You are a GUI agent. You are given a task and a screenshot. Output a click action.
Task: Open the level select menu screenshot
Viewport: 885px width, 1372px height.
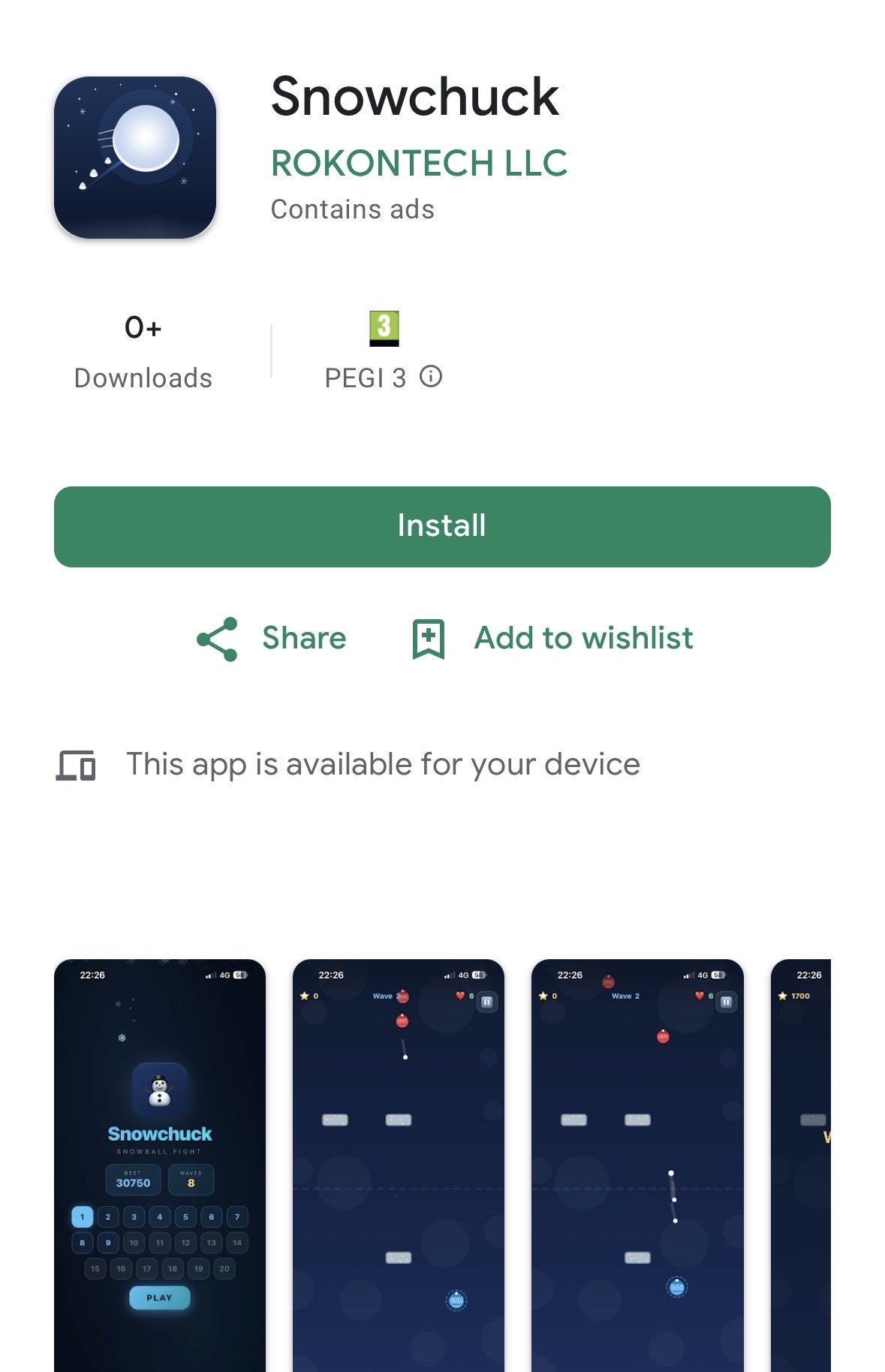pos(160,1163)
